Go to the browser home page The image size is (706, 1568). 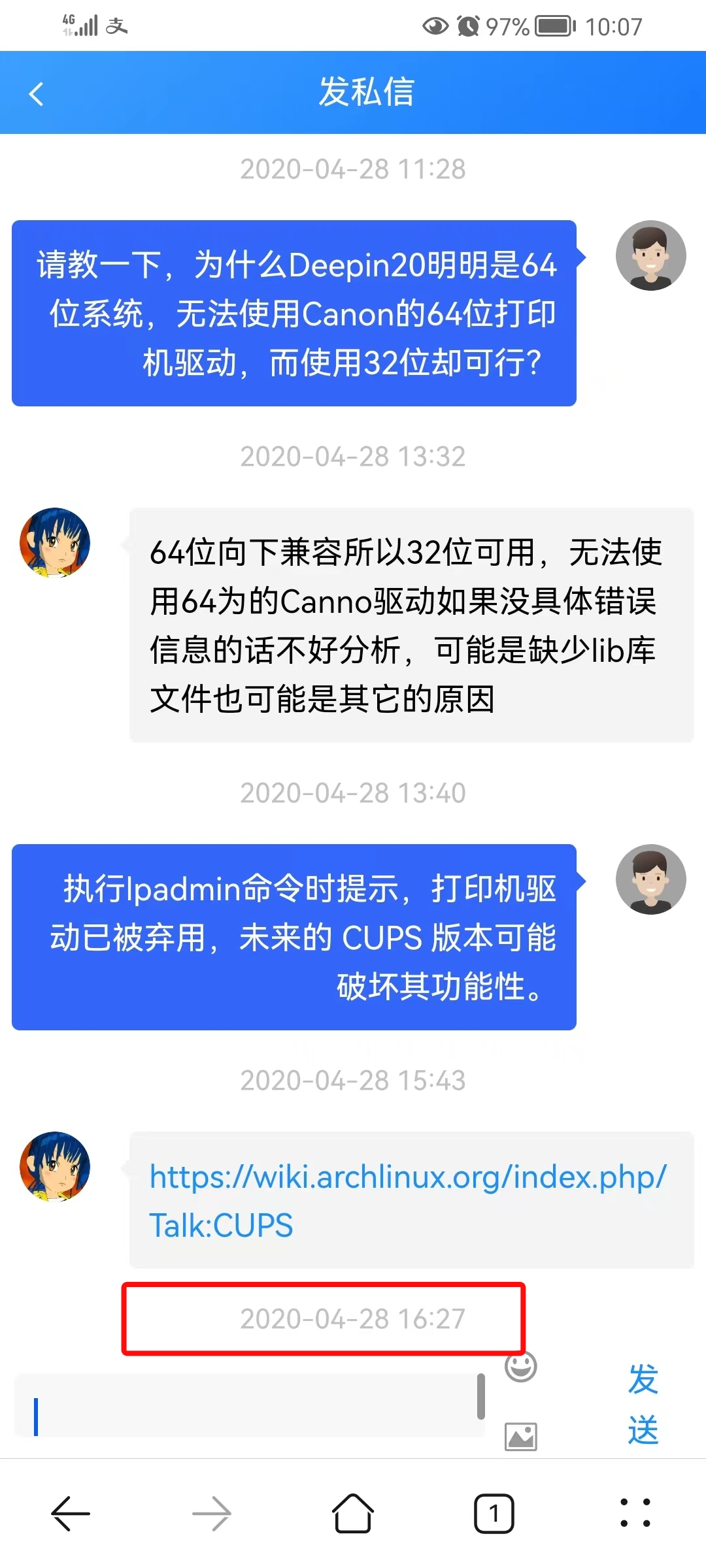click(353, 1513)
